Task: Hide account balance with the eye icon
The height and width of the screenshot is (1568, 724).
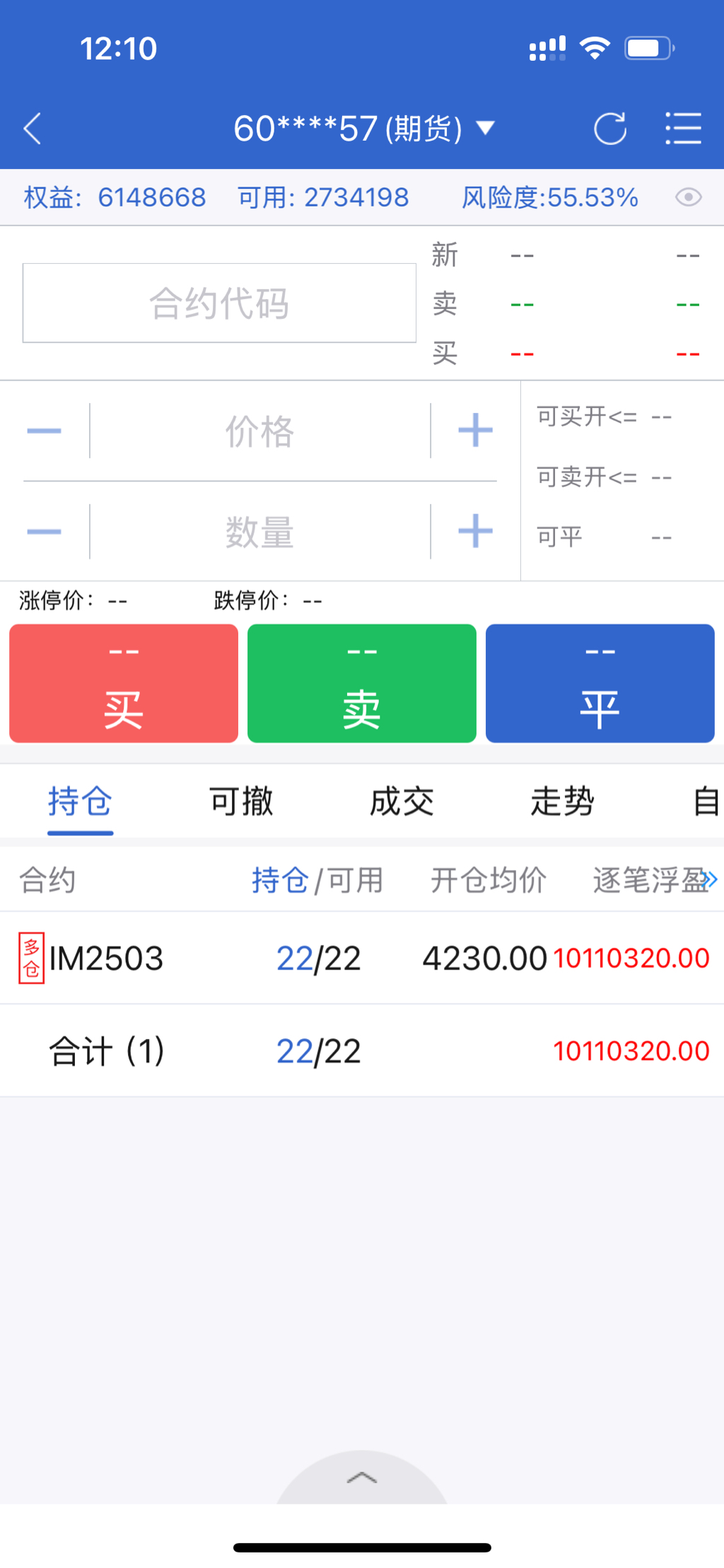Action: [x=688, y=197]
